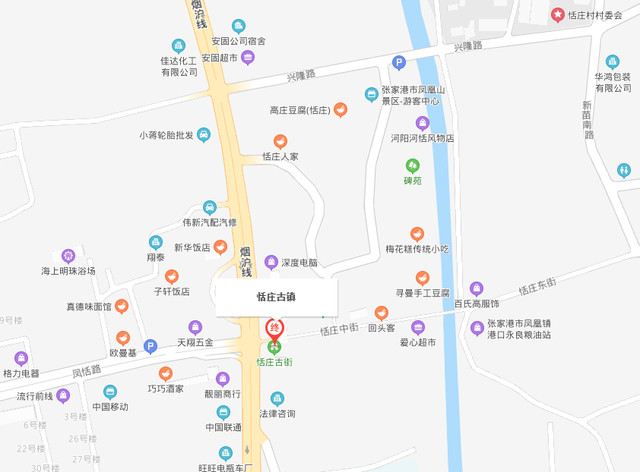This screenshot has height=472, width=640.
Task: Select the 梅花糕传统小吃 marker
Action: tap(417, 232)
